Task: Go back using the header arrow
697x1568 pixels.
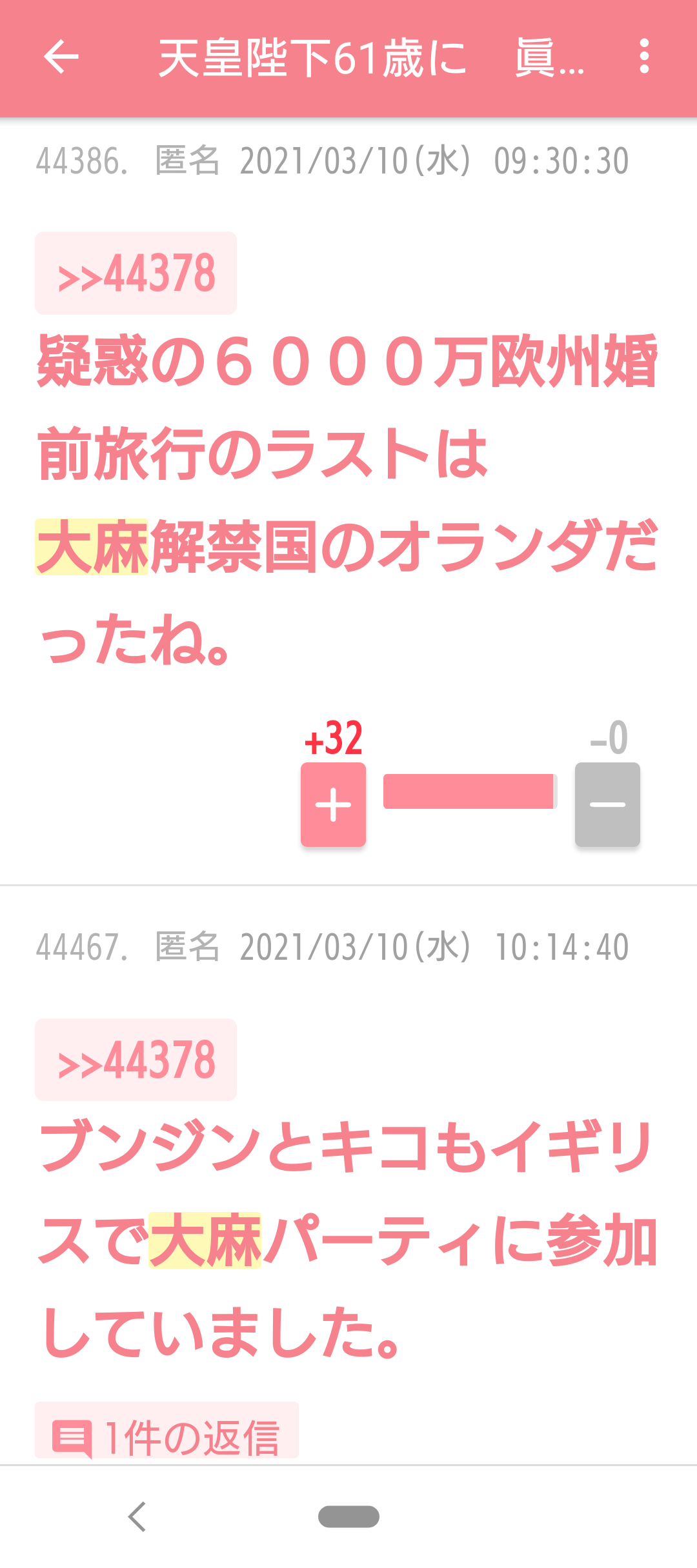Action: 61,57
